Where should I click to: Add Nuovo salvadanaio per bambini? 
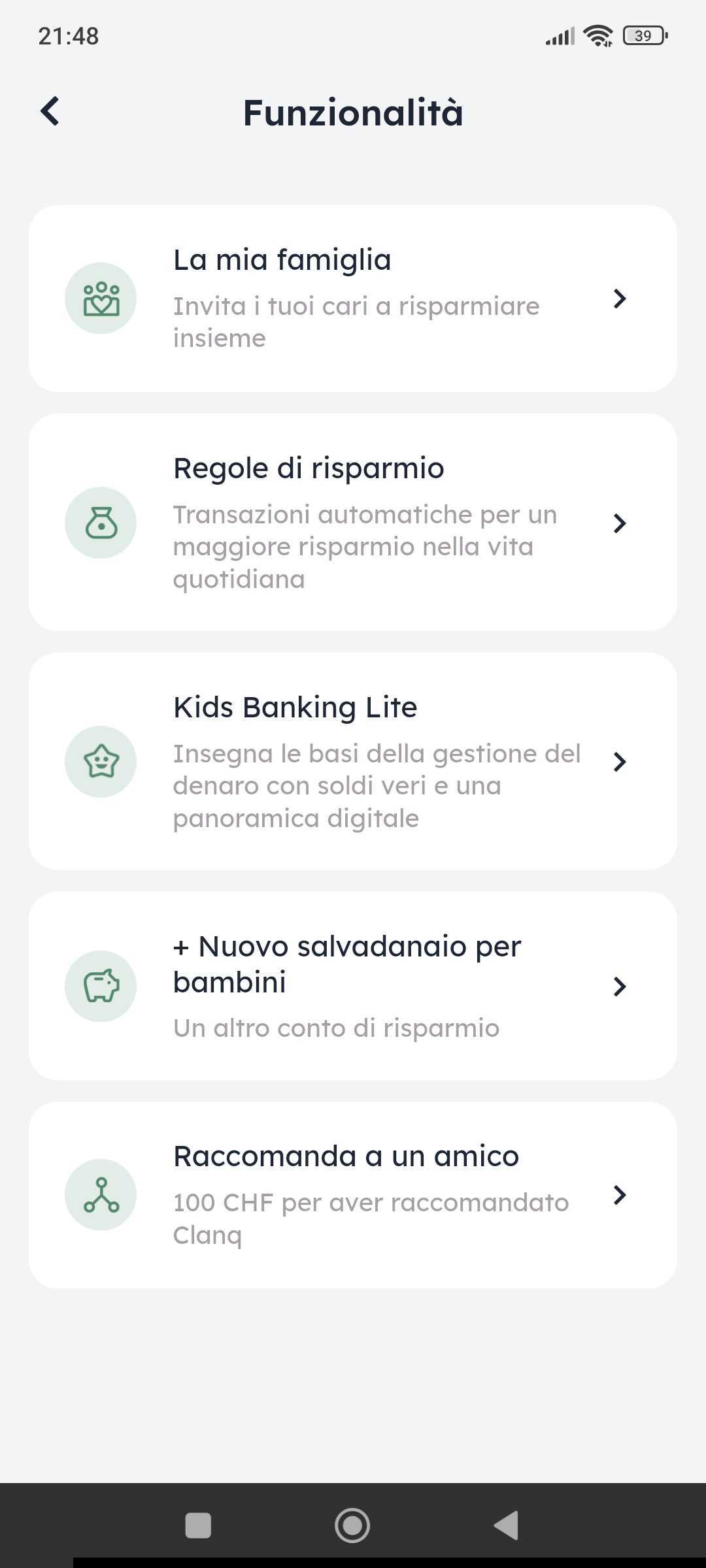tap(353, 986)
